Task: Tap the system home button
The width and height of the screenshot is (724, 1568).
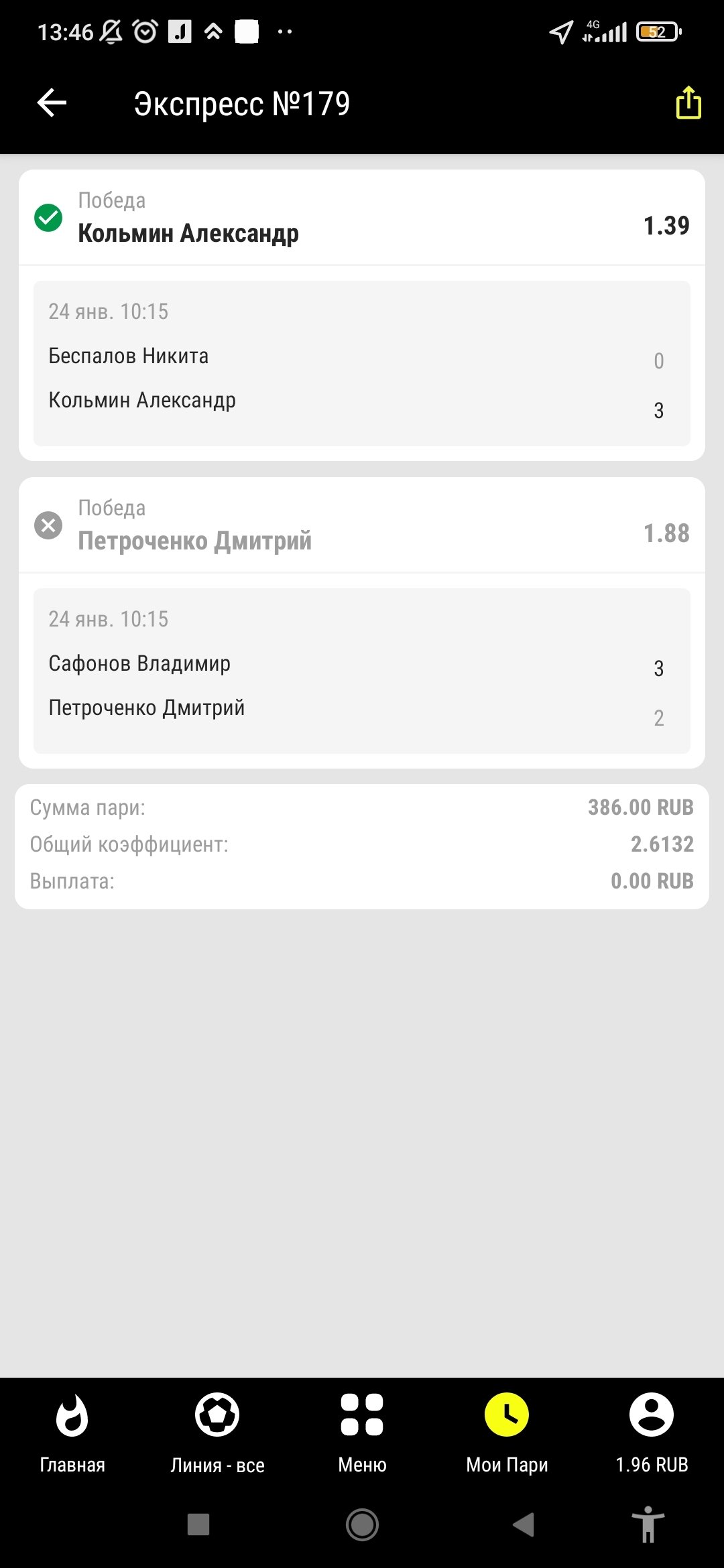Action: [362, 1524]
